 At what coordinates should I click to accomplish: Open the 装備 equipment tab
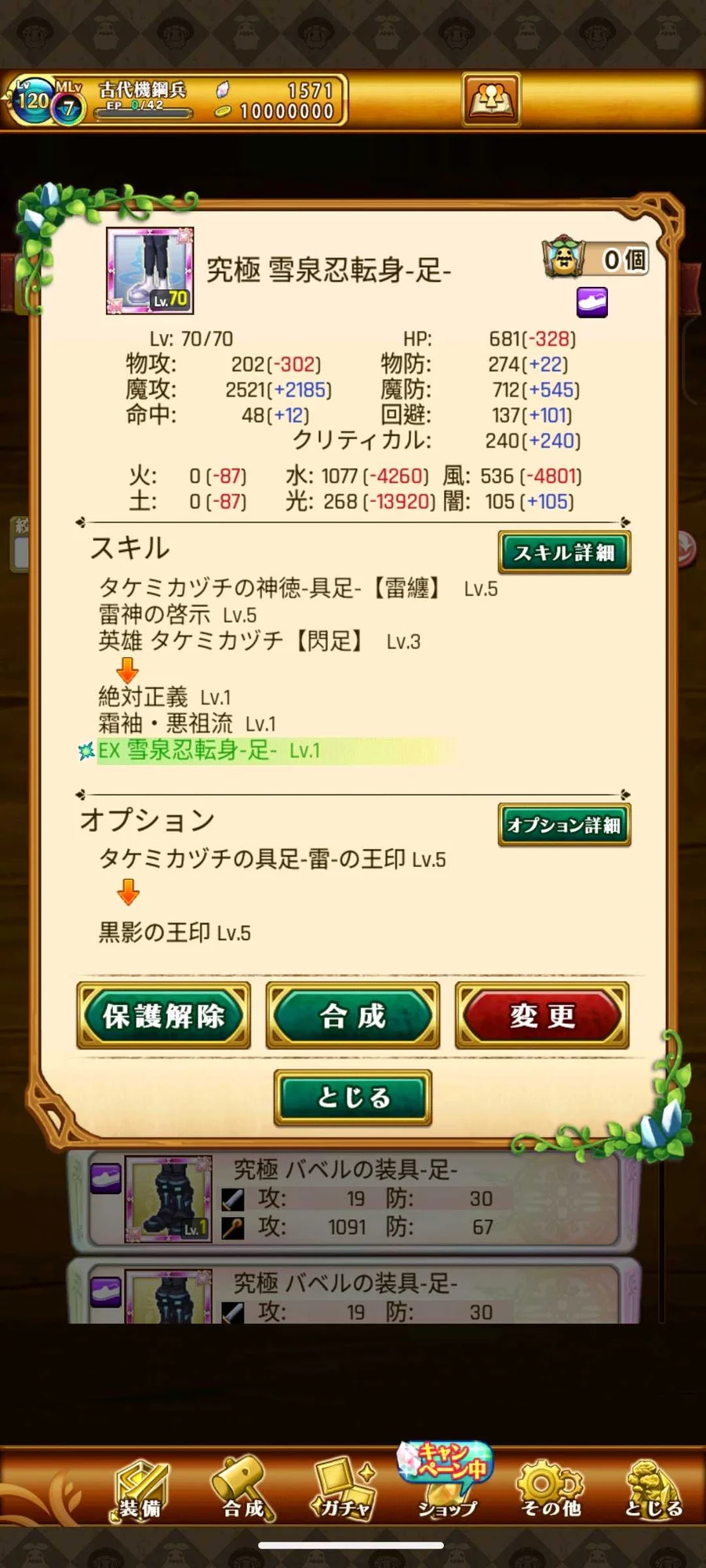[x=141, y=1488]
